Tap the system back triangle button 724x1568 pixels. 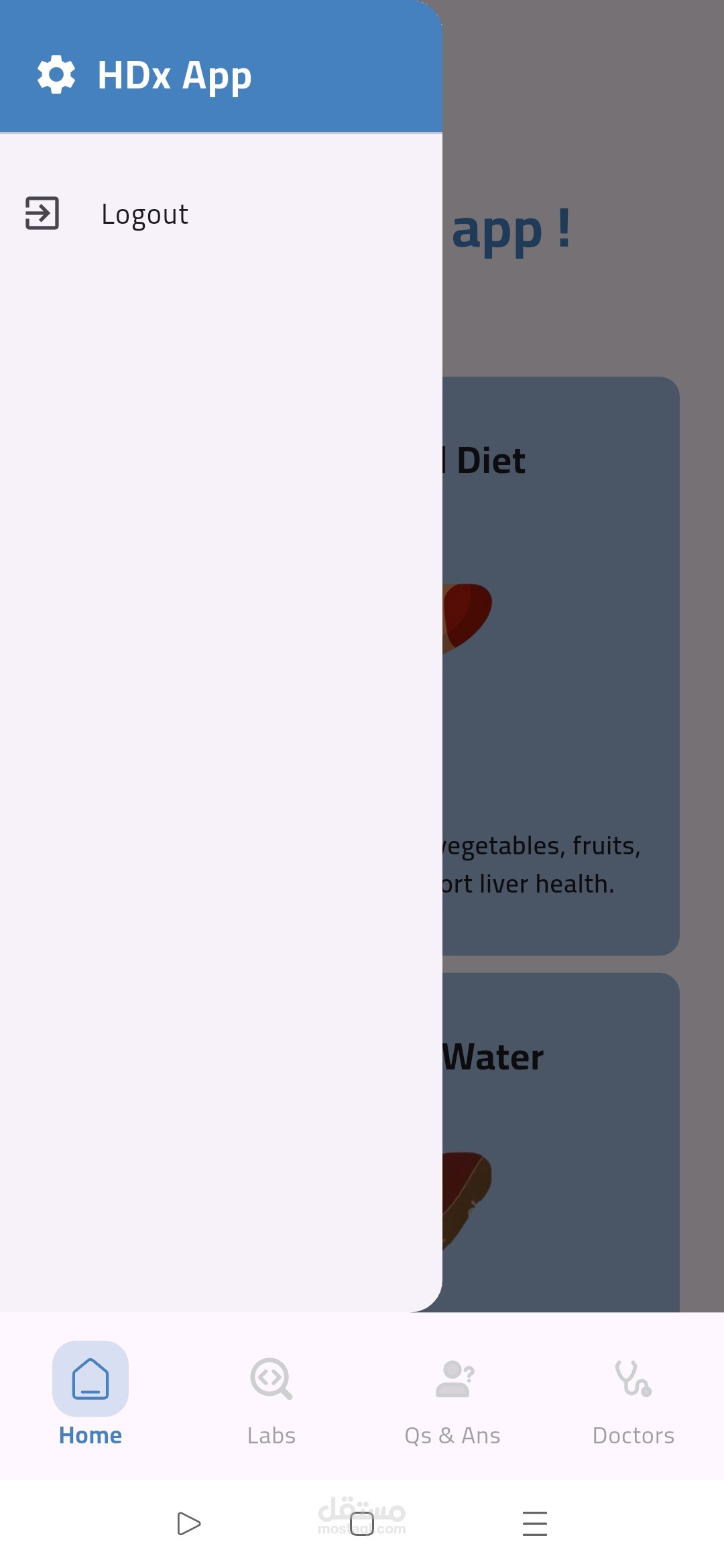coord(188,1523)
